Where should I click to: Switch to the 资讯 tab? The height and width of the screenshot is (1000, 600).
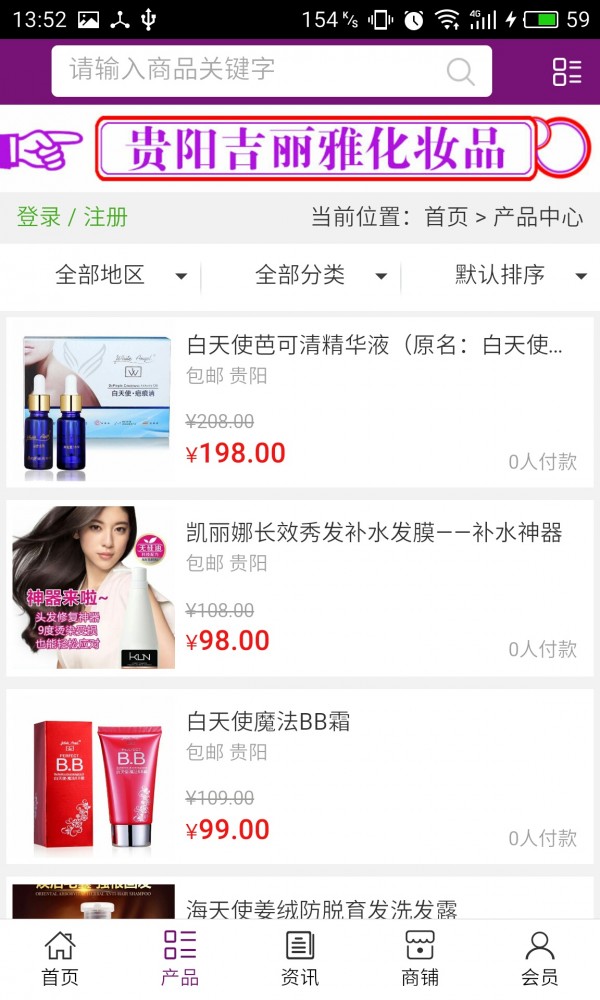coord(300,959)
